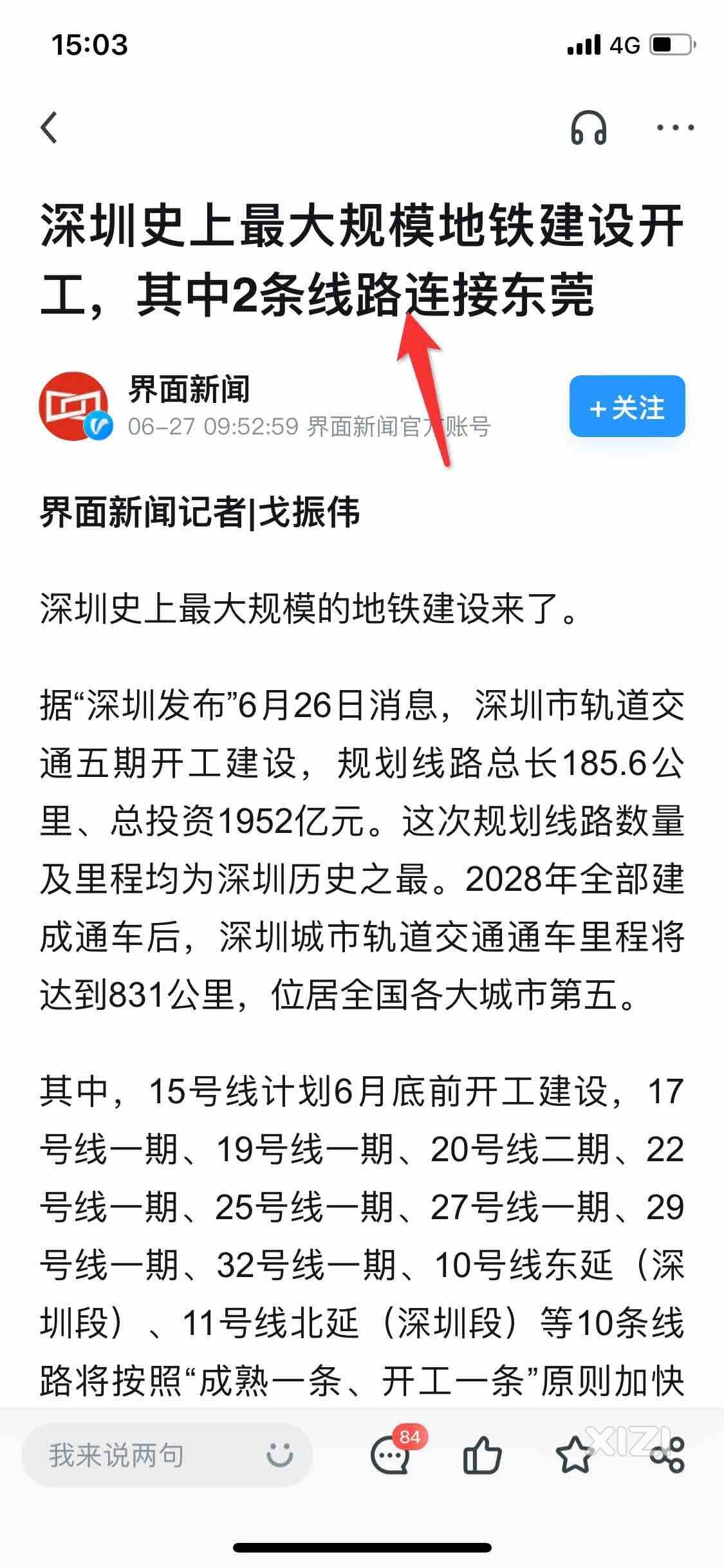Share this article
724x1568 pixels.
667,1455
